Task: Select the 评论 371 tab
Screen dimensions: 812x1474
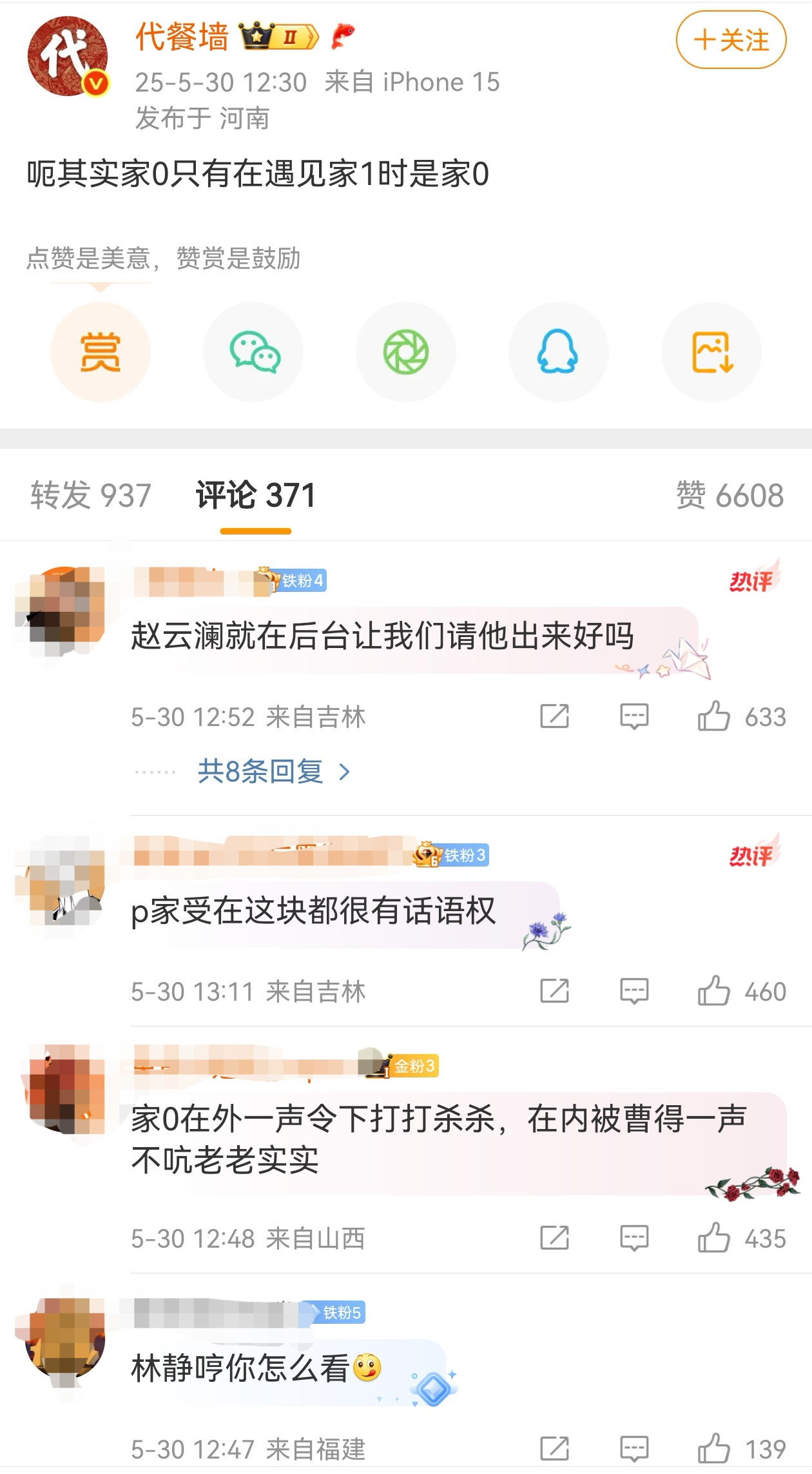Action: point(256,495)
